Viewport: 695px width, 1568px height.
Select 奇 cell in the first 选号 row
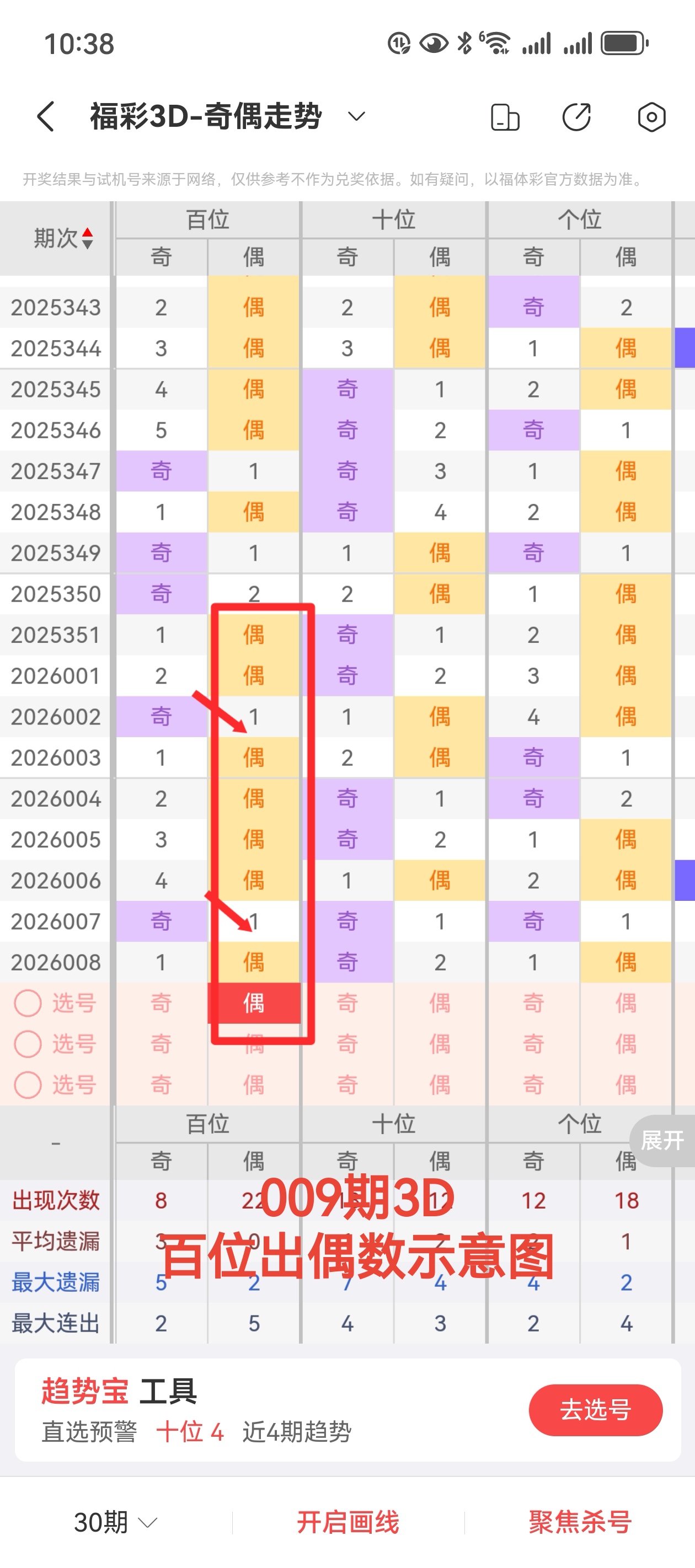tap(160, 1004)
